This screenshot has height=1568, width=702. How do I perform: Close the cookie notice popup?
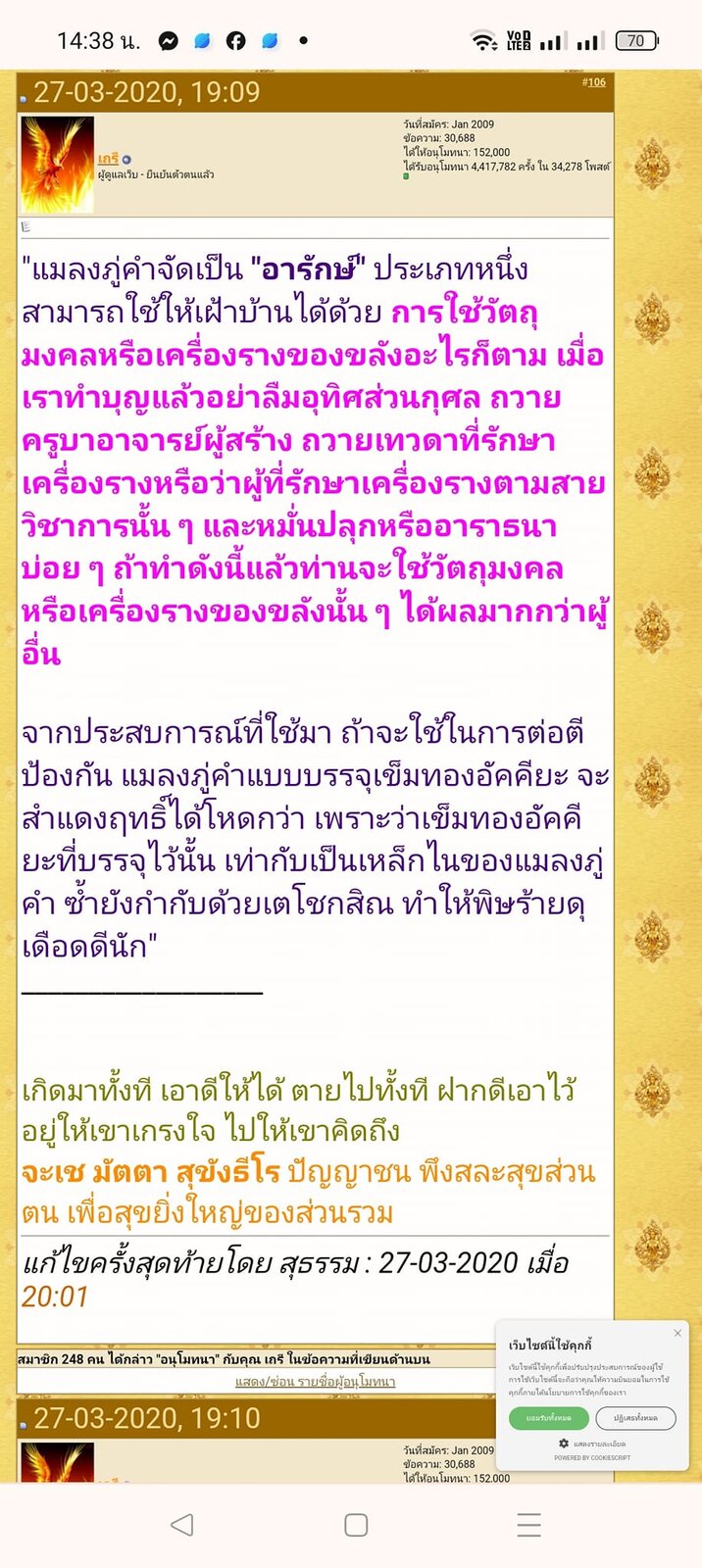(x=677, y=1333)
